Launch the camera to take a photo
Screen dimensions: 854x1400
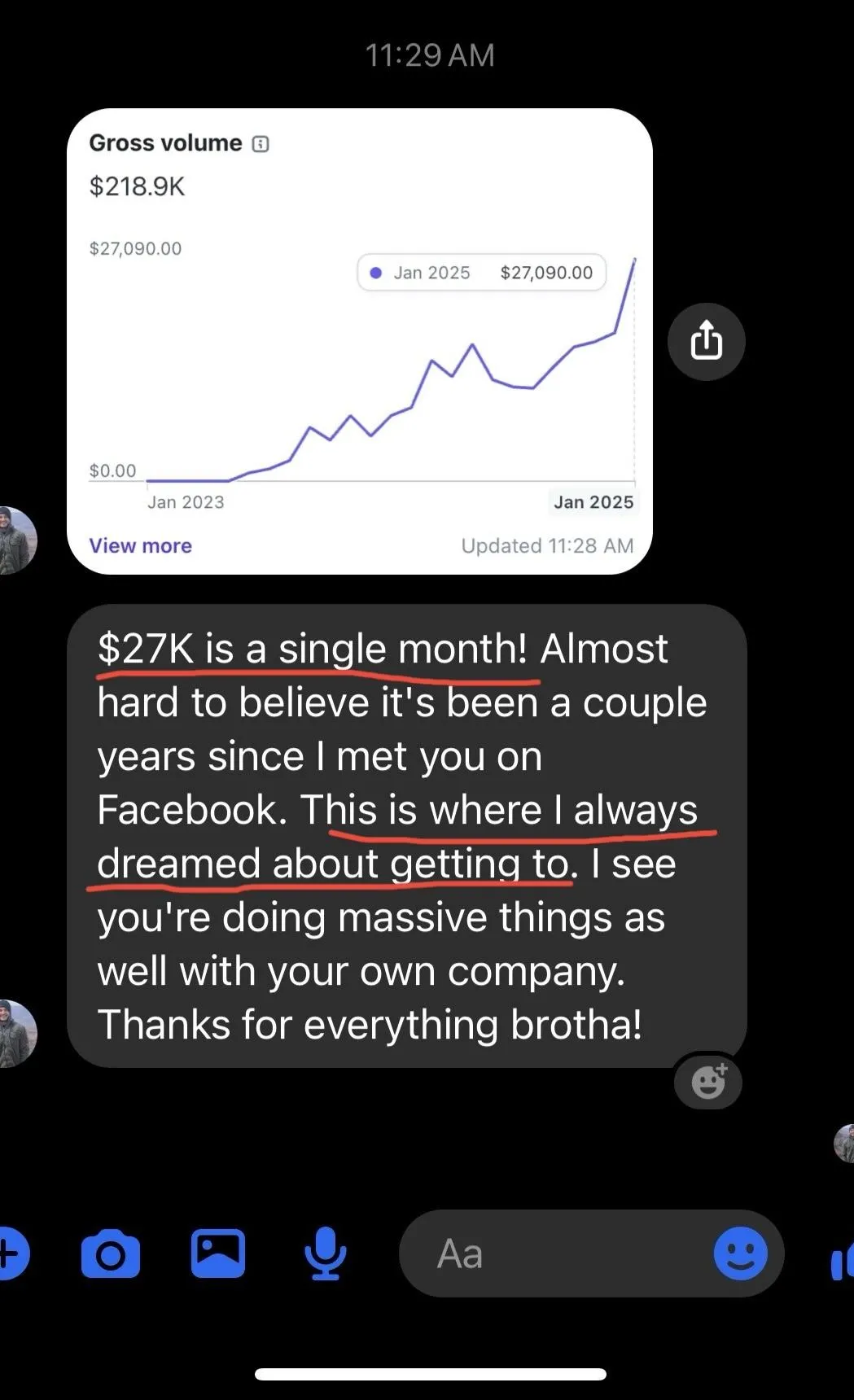(111, 1253)
